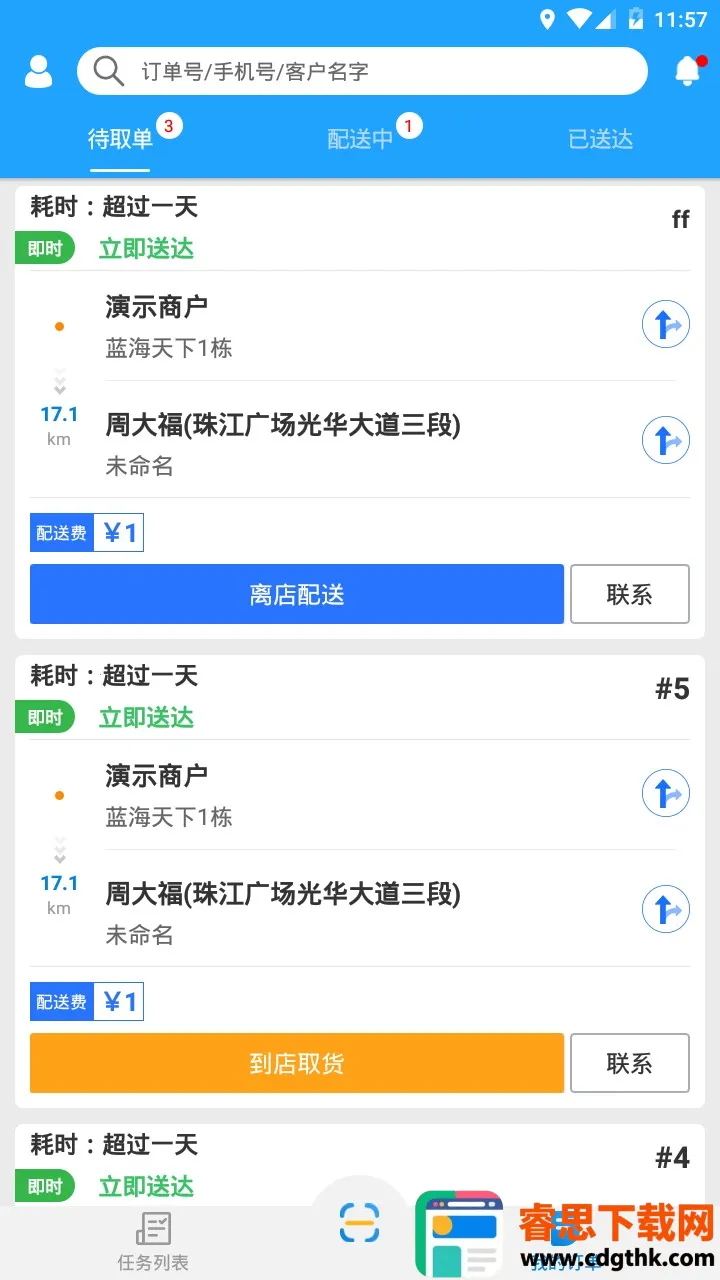
Task: Navigate to 演示商户 in order #5
Action: [x=665, y=794]
